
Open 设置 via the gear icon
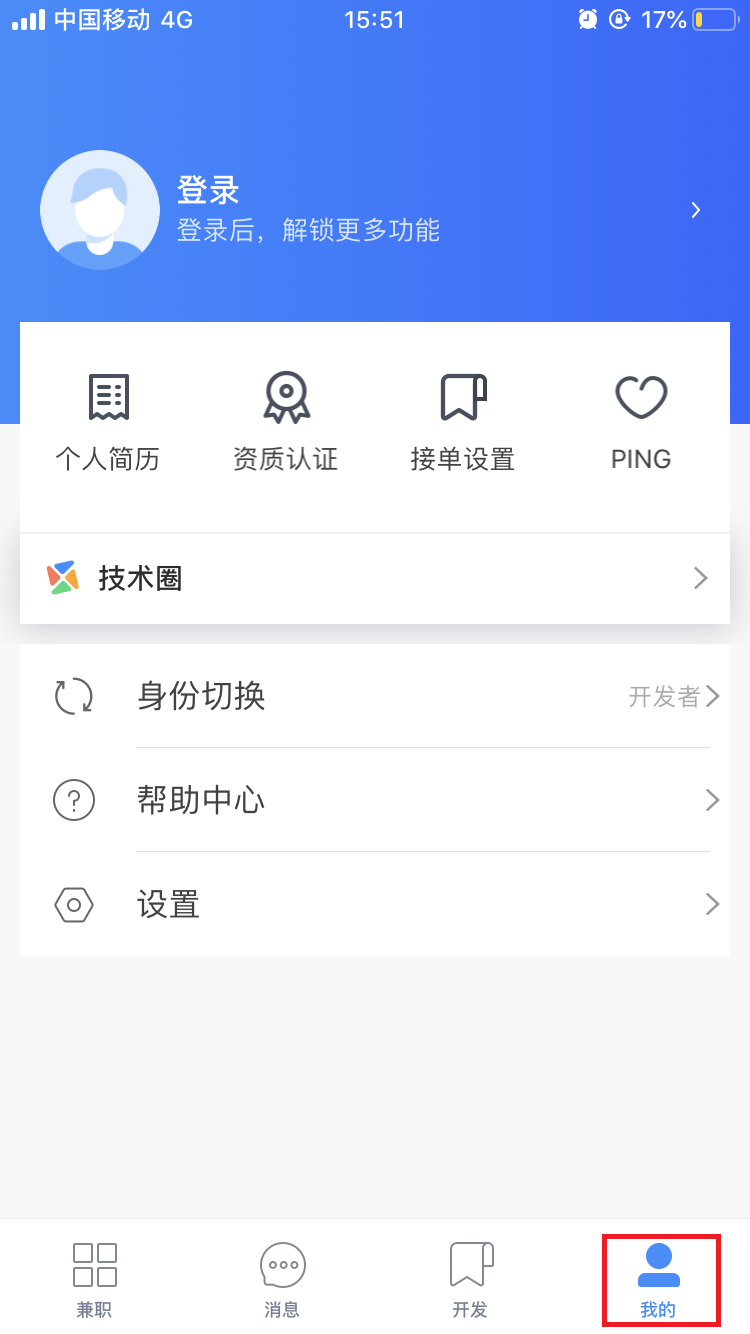pyautogui.click(x=73, y=904)
